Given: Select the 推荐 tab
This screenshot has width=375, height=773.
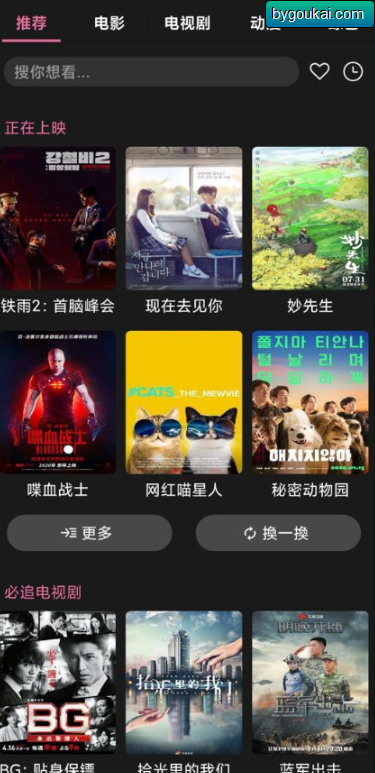Looking at the screenshot, I should click(x=32, y=23).
